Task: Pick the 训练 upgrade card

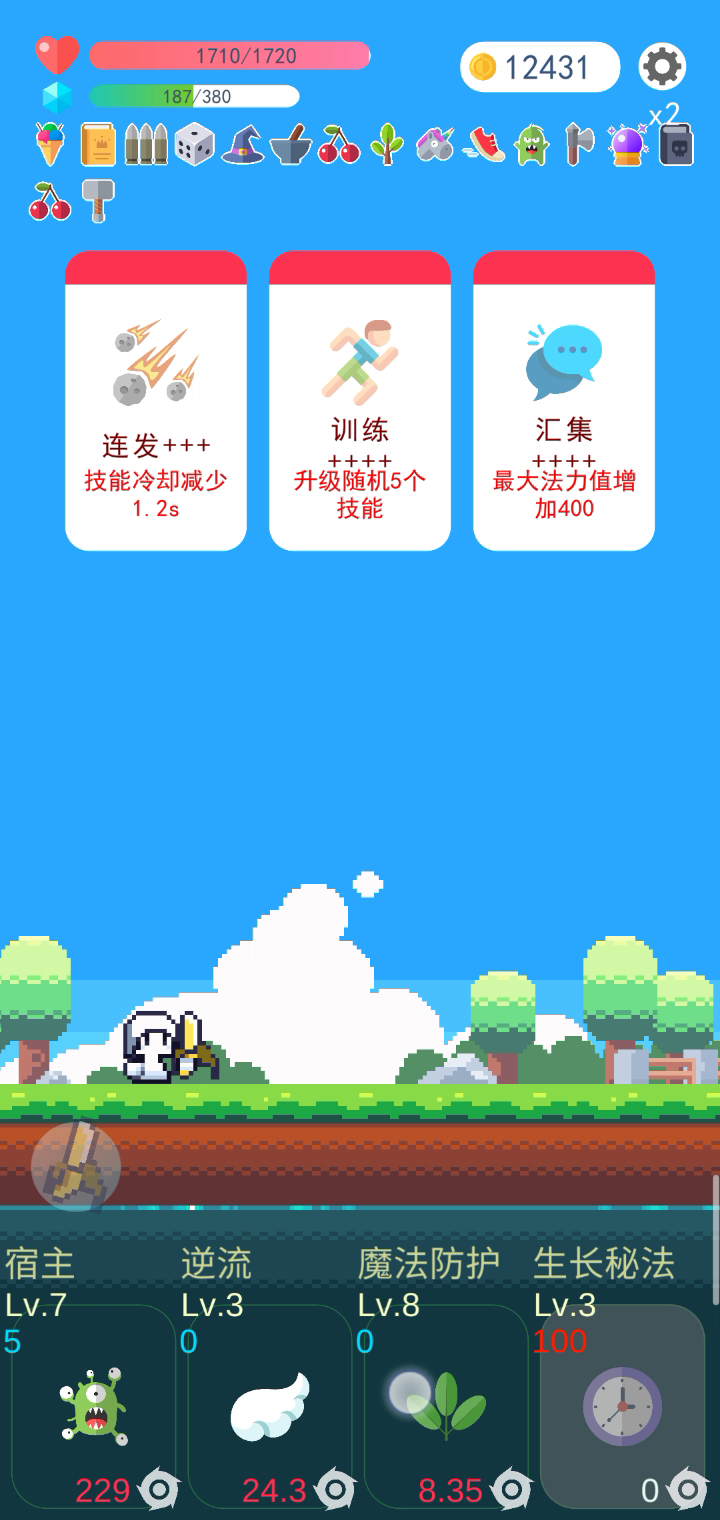Action: pyautogui.click(x=360, y=400)
